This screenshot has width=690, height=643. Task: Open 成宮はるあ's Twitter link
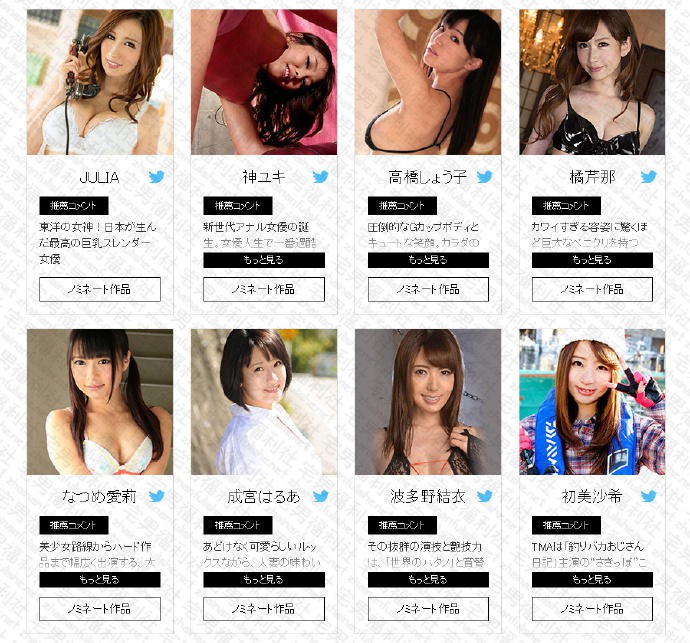320,496
